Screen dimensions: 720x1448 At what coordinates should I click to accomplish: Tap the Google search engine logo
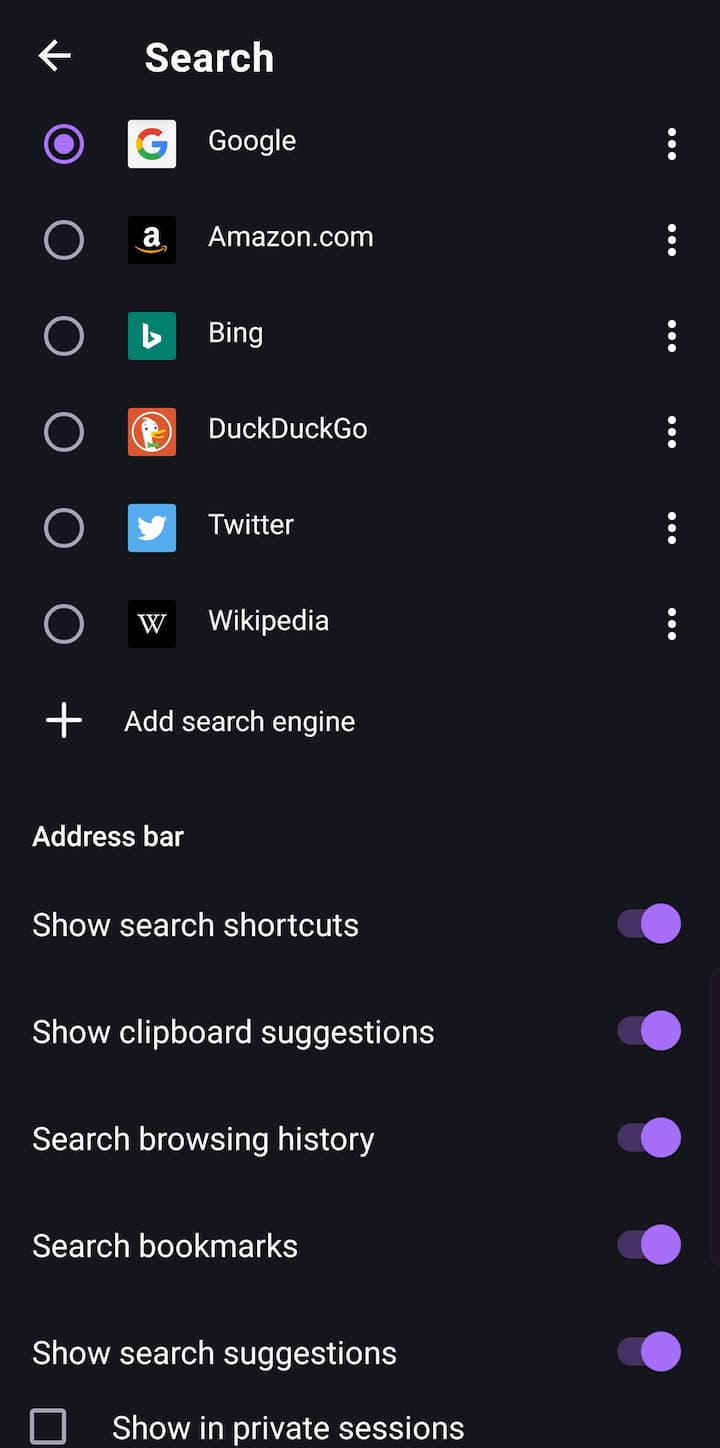[151, 143]
